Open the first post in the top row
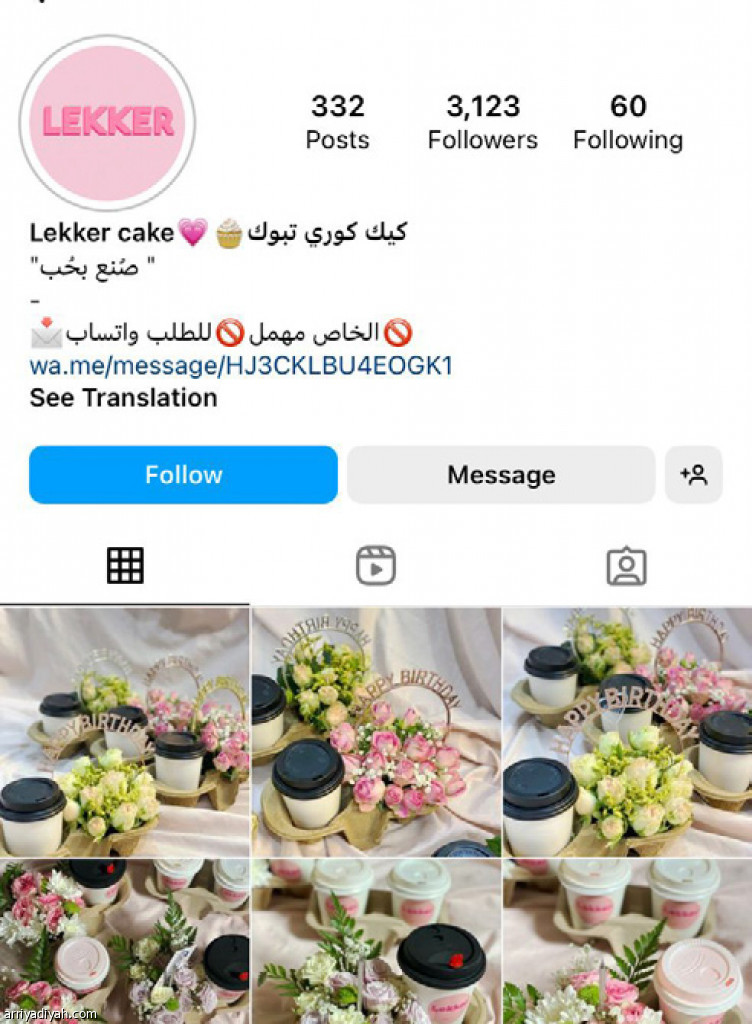Screen dimensions: 752x1024 tap(124, 730)
